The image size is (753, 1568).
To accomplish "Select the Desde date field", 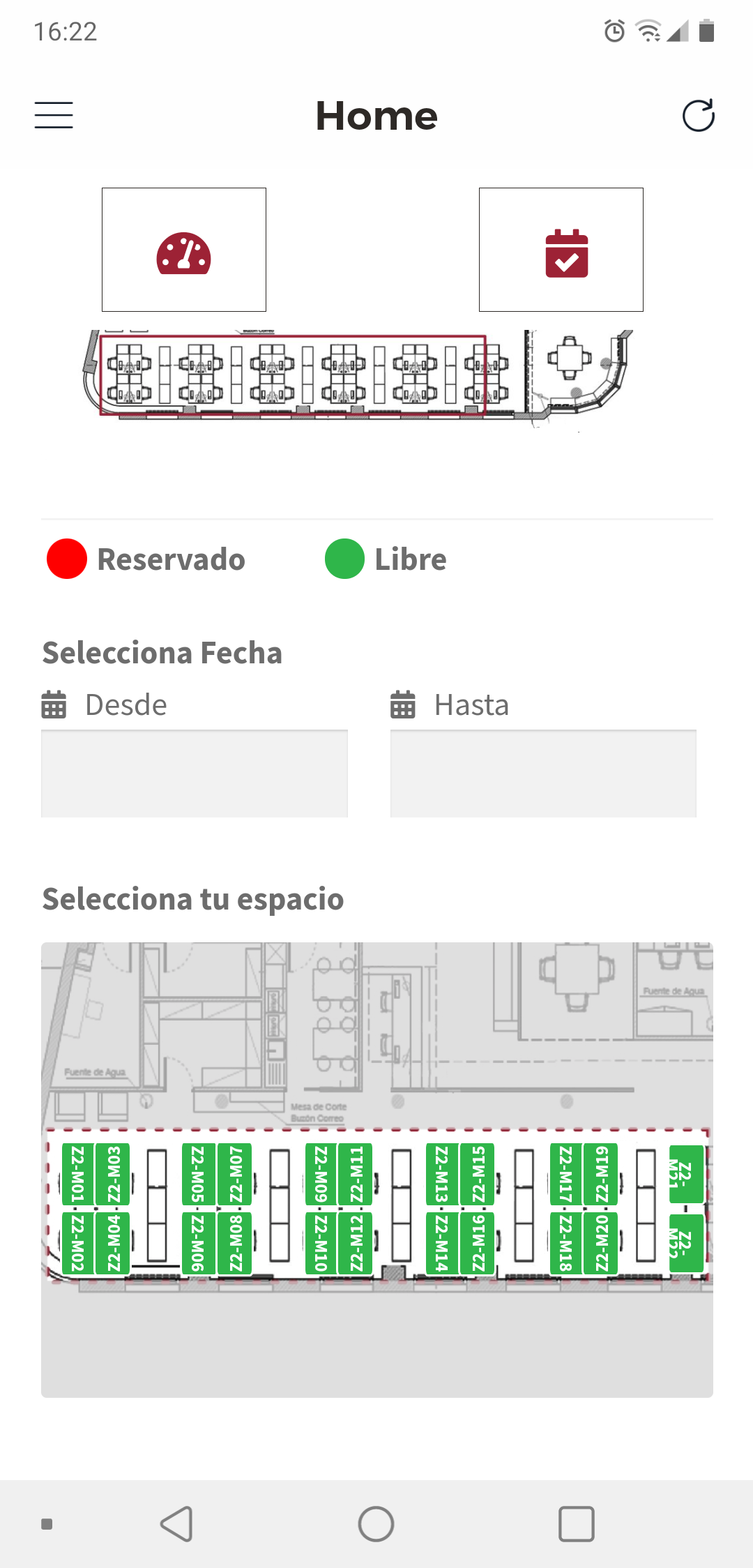I will (195, 773).
